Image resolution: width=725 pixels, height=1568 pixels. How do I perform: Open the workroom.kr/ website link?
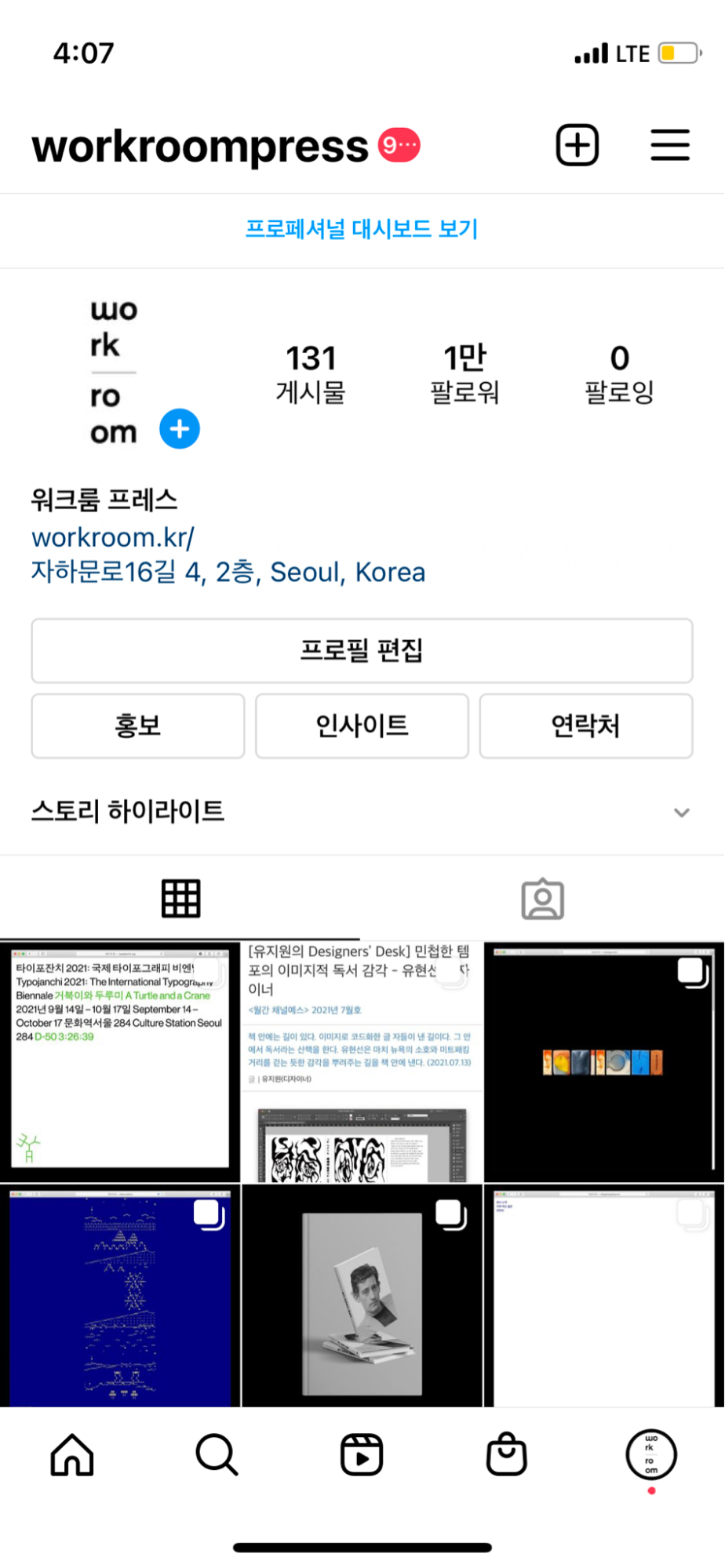[113, 537]
